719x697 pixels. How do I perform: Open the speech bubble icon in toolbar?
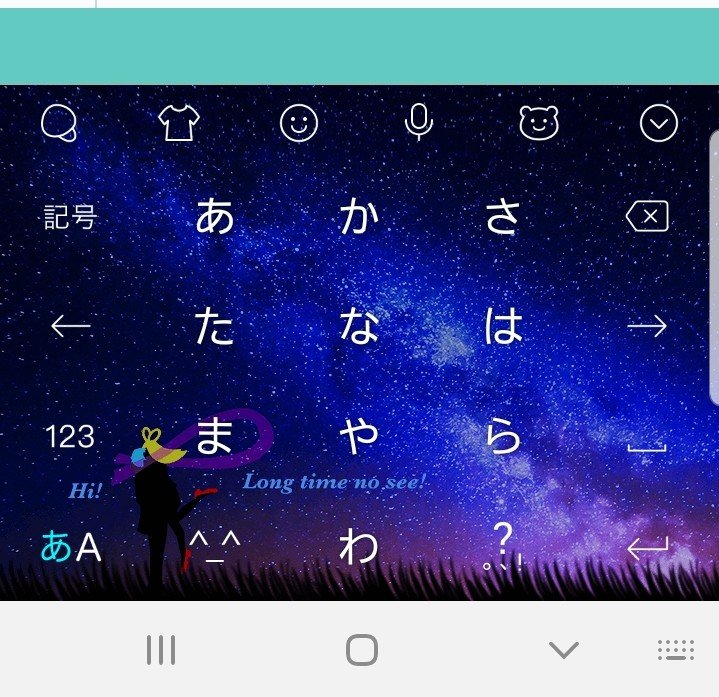click(x=59, y=124)
